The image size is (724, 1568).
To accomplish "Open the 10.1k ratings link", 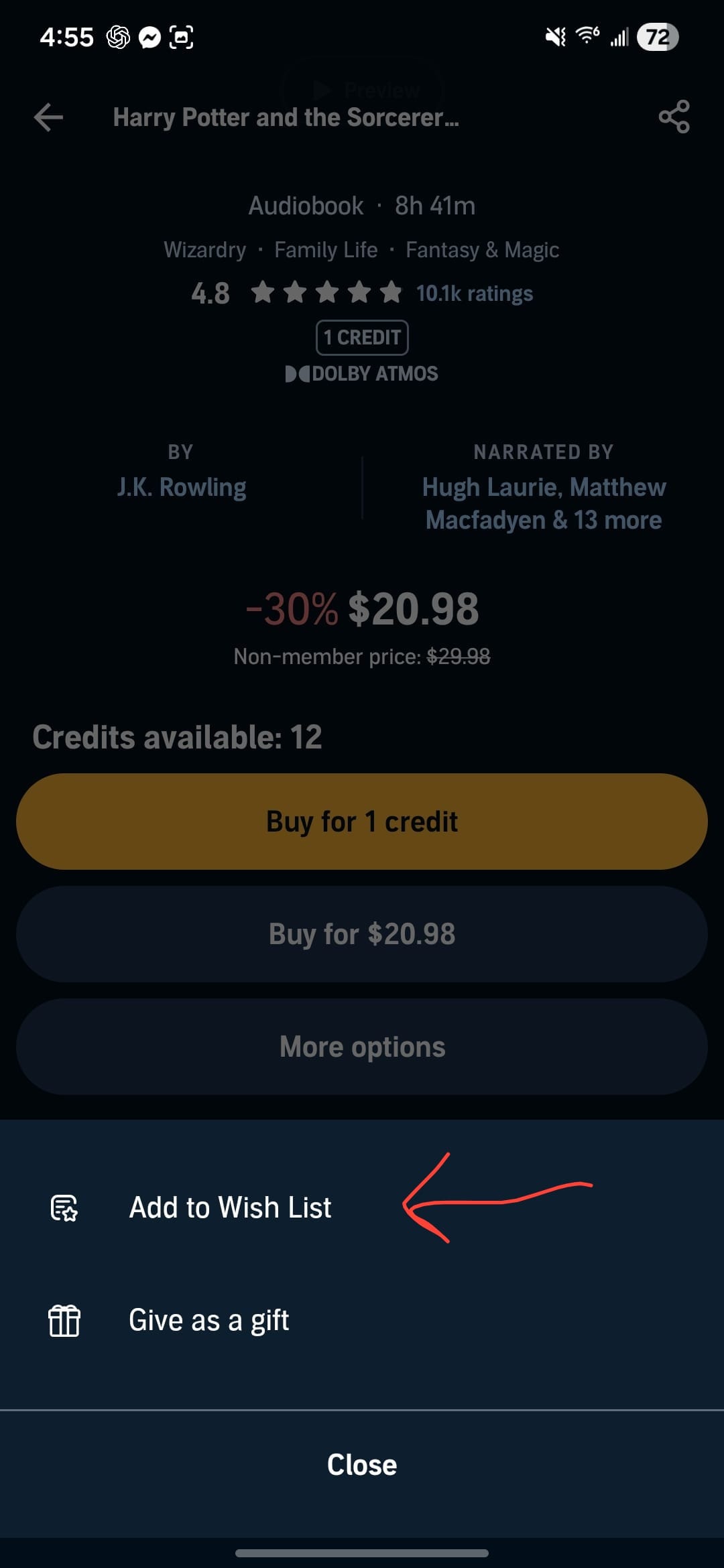I will [474, 293].
